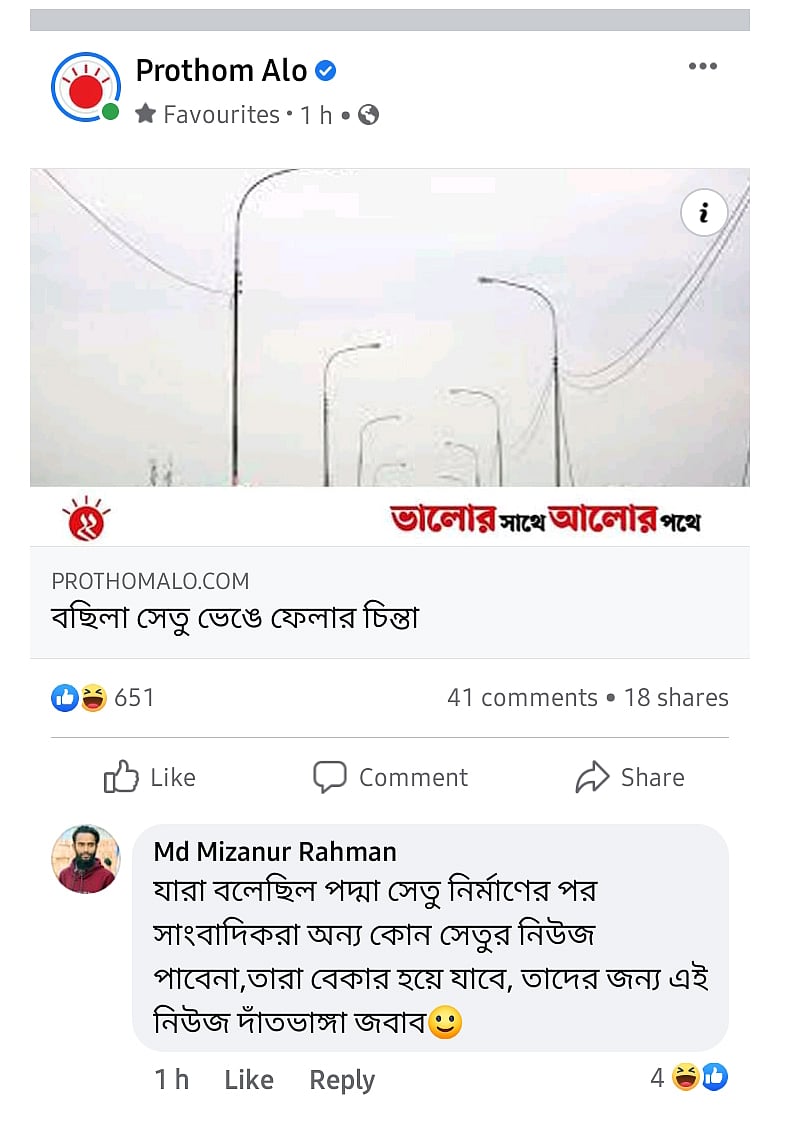View the 4 reactions on Mizanur's comment
This screenshot has width=786, height=1141.
click(x=688, y=1077)
